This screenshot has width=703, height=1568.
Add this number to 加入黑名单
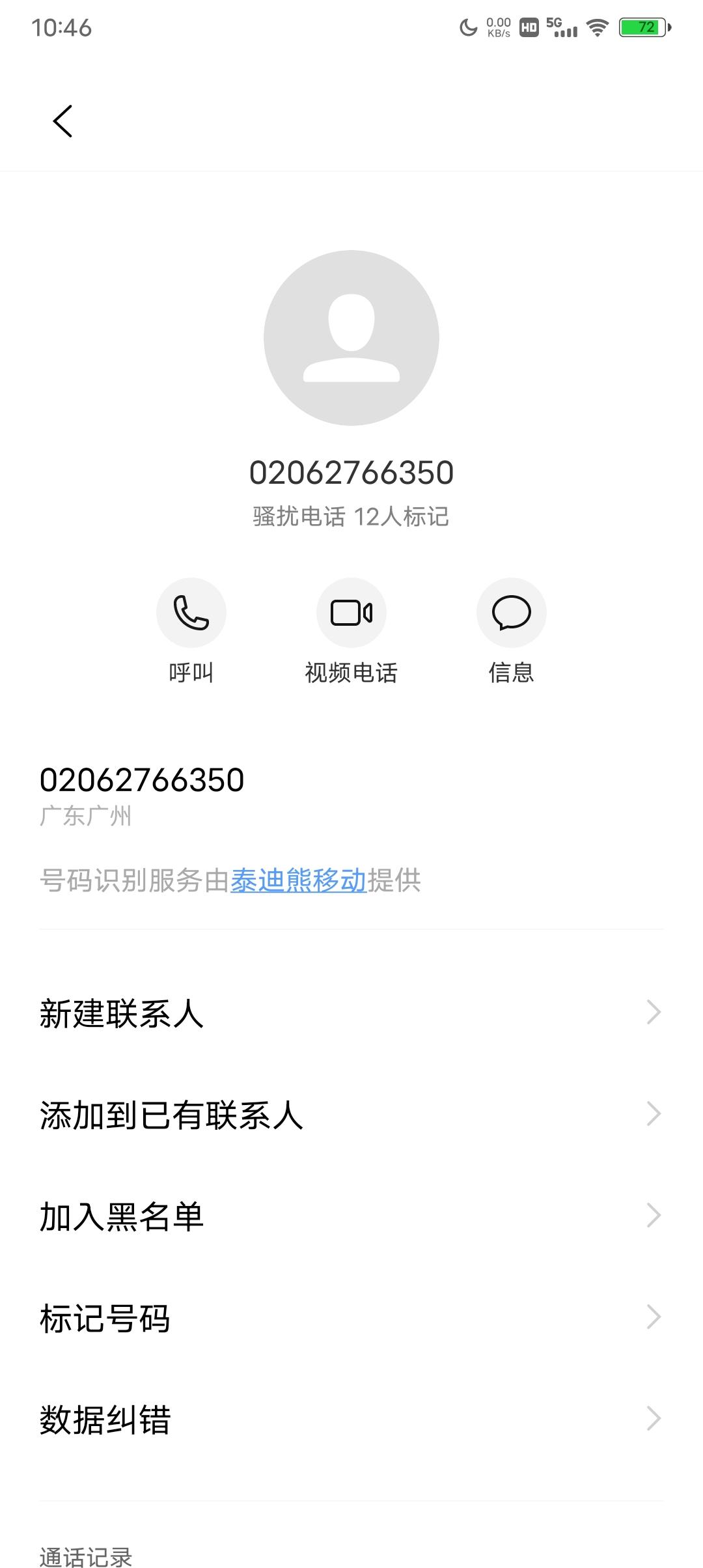pos(351,1216)
